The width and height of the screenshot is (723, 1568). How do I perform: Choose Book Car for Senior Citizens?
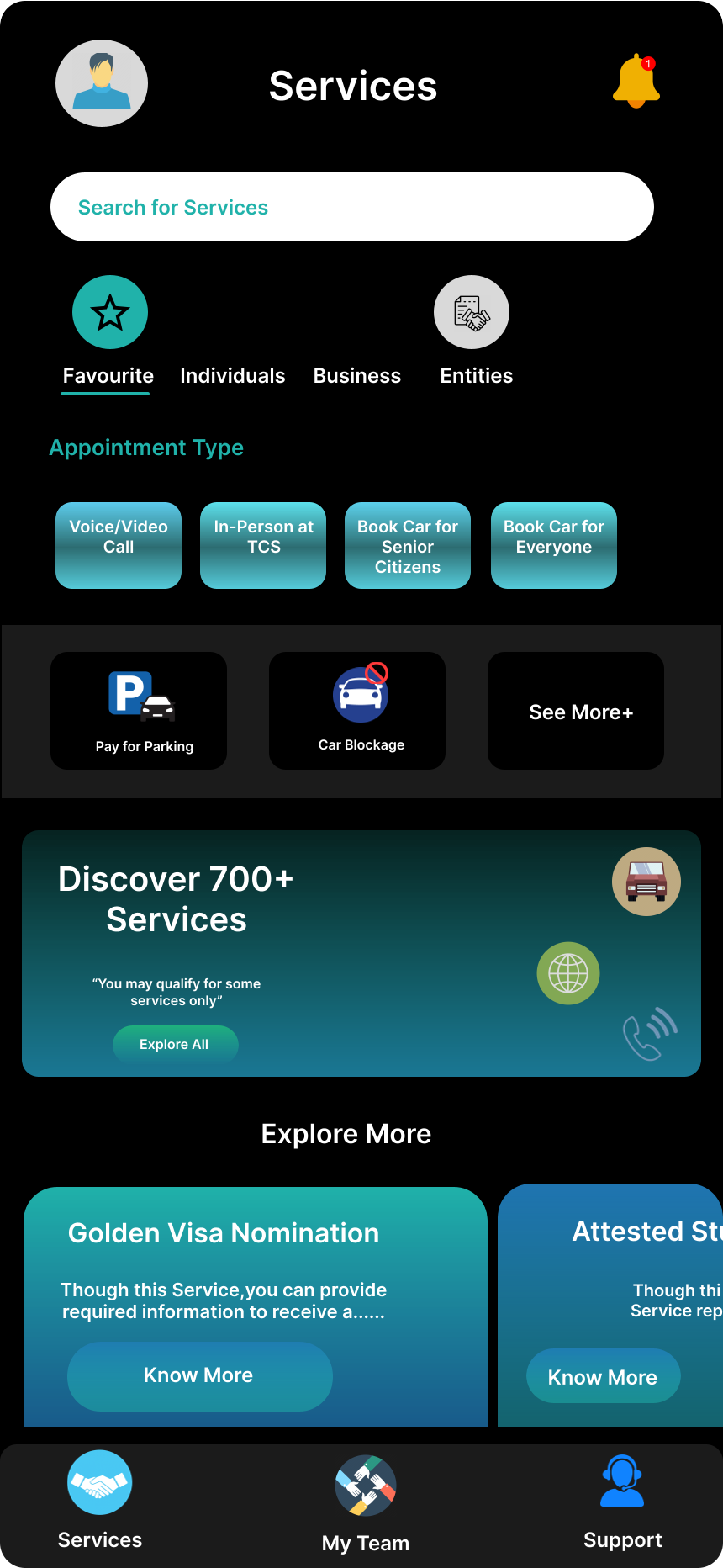click(408, 545)
